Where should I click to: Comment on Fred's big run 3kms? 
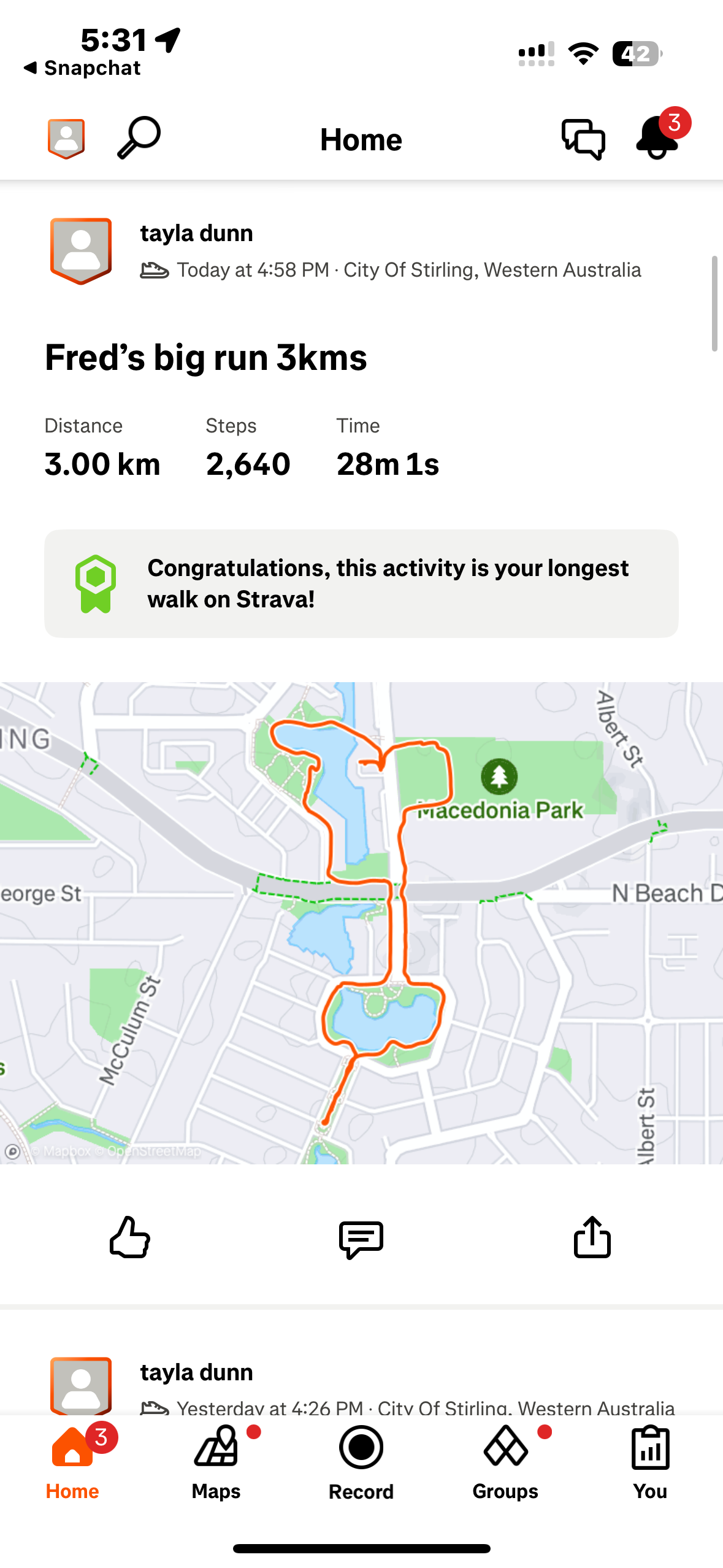pyautogui.click(x=361, y=1239)
